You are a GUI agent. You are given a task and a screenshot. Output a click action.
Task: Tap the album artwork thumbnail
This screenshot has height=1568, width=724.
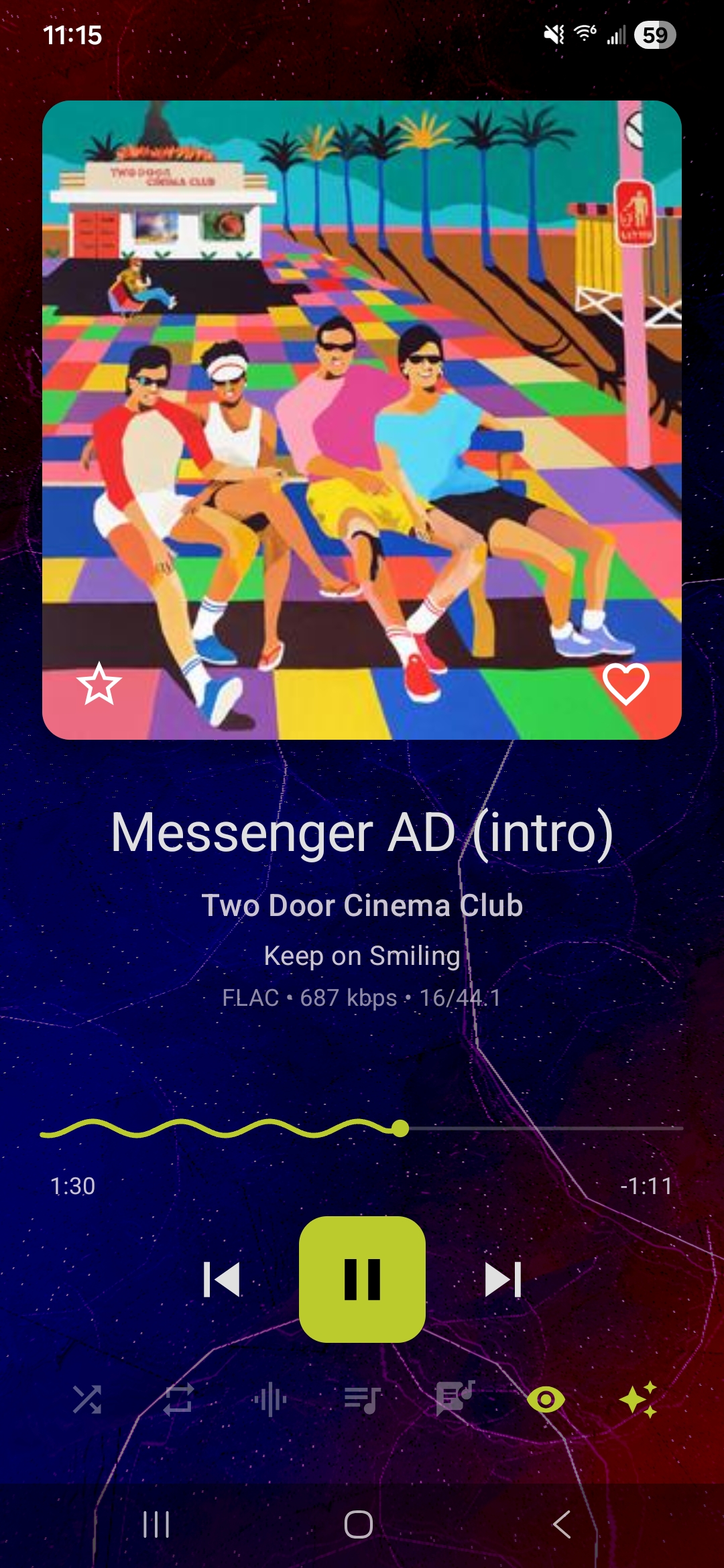tap(362, 422)
